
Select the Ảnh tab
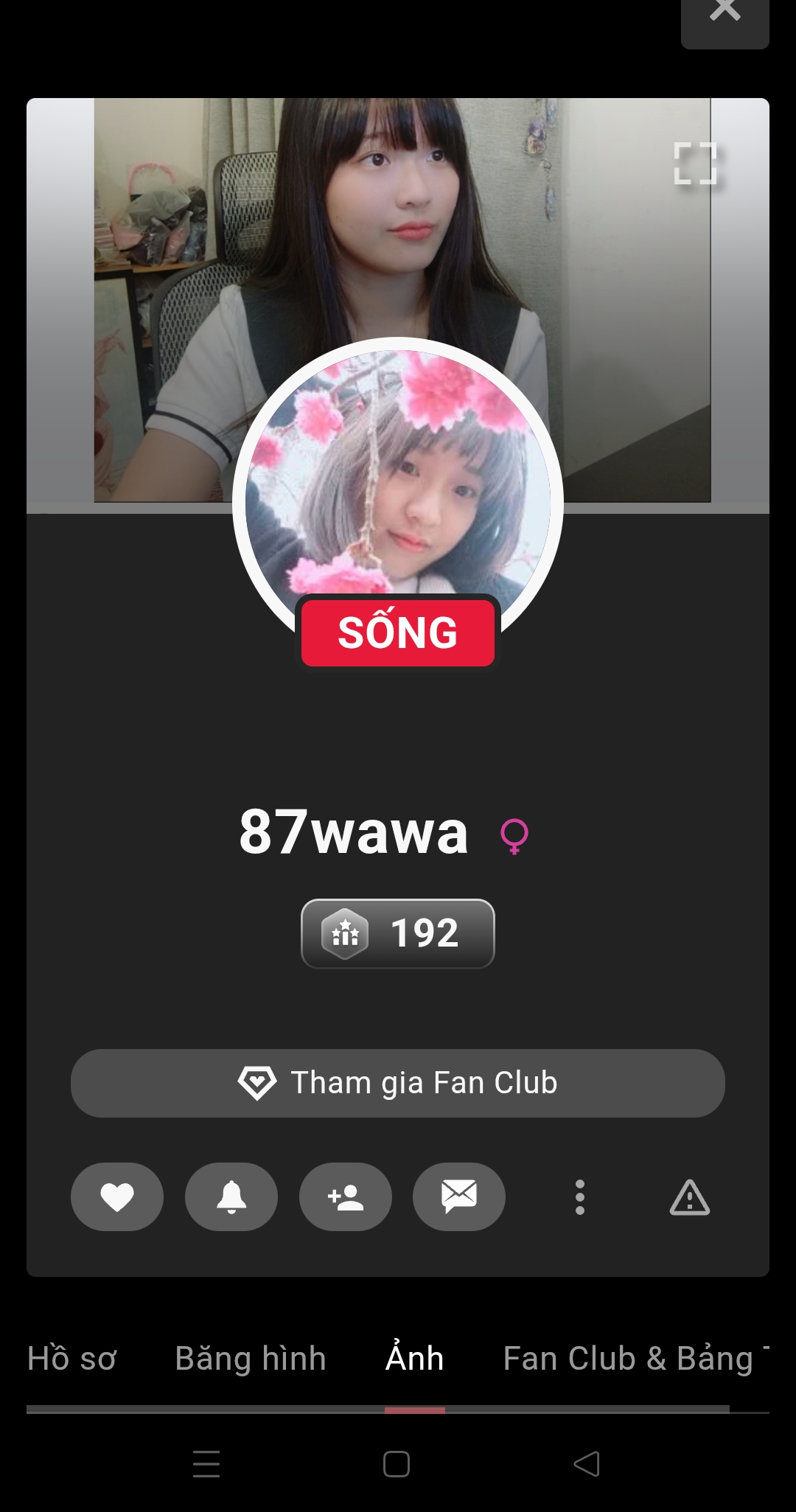click(x=415, y=1358)
